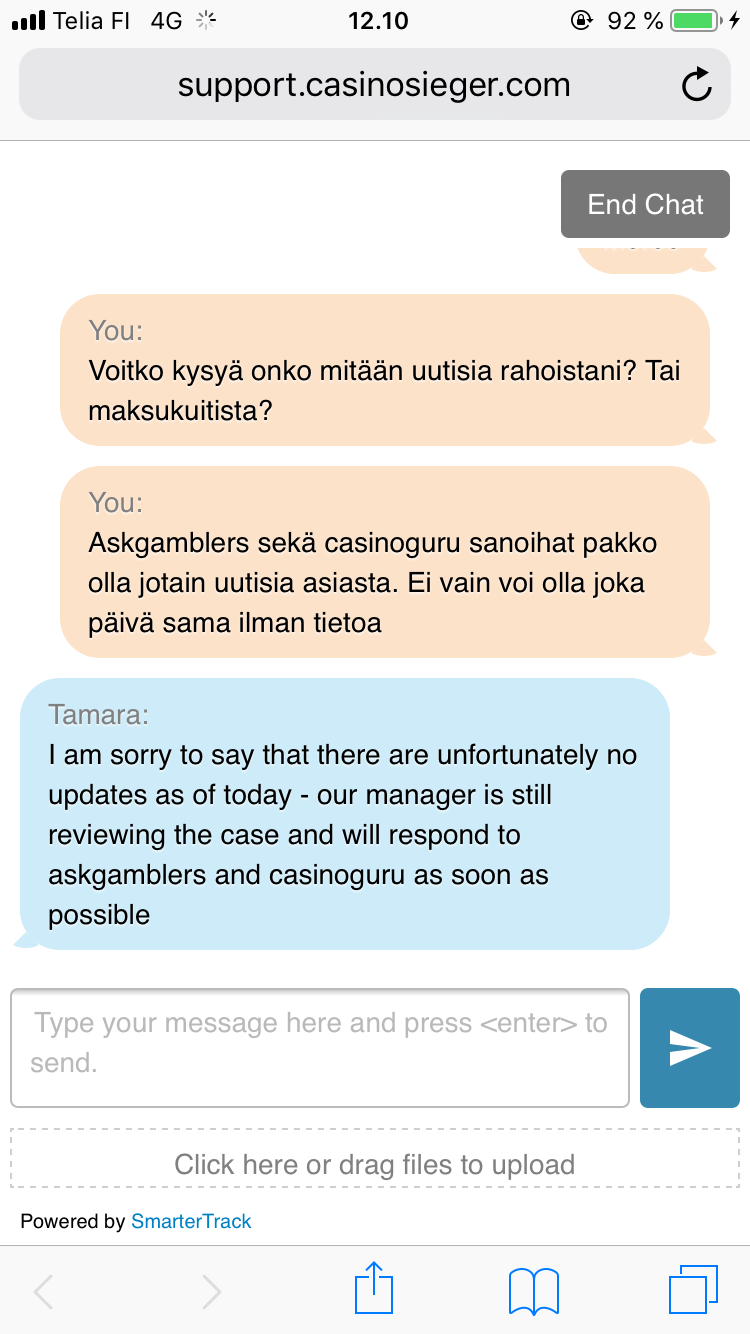Send the typed message
750x1334 pixels.
coord(689,1047)
